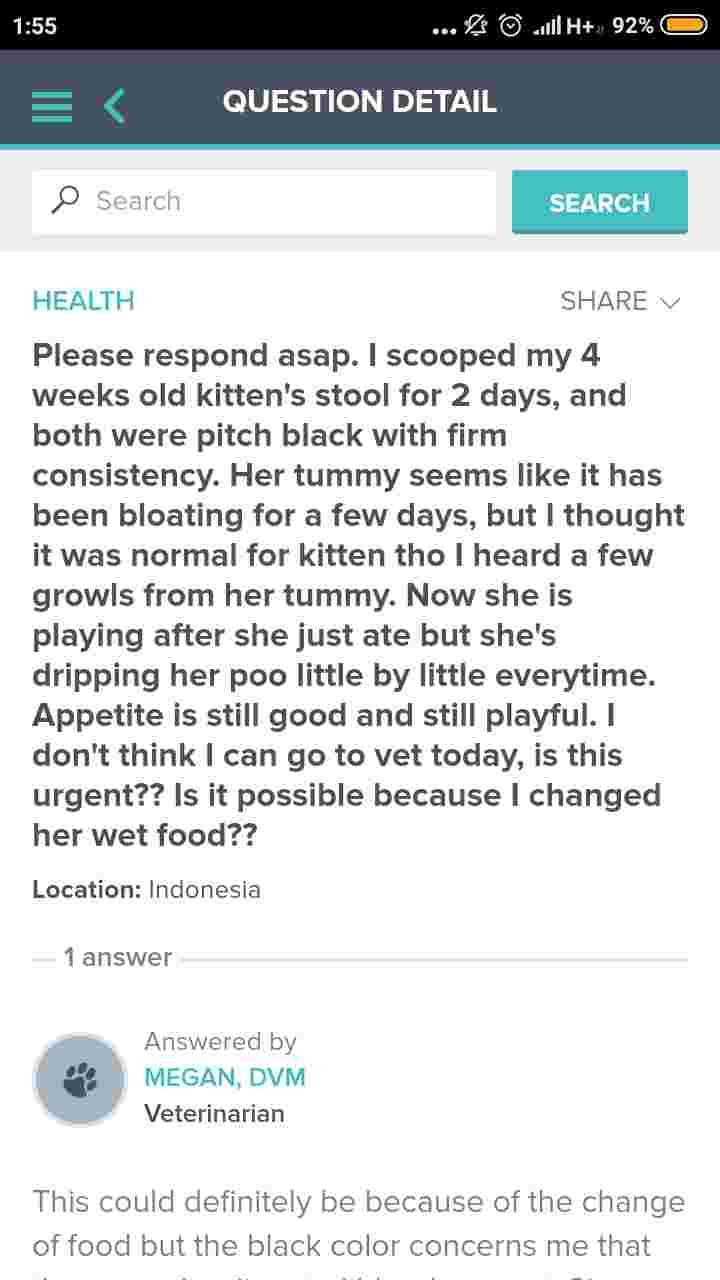The width and height of the screenshot is (720, 1280).
Task: View Megan, DVM's profile
Action: (224, 1077)
